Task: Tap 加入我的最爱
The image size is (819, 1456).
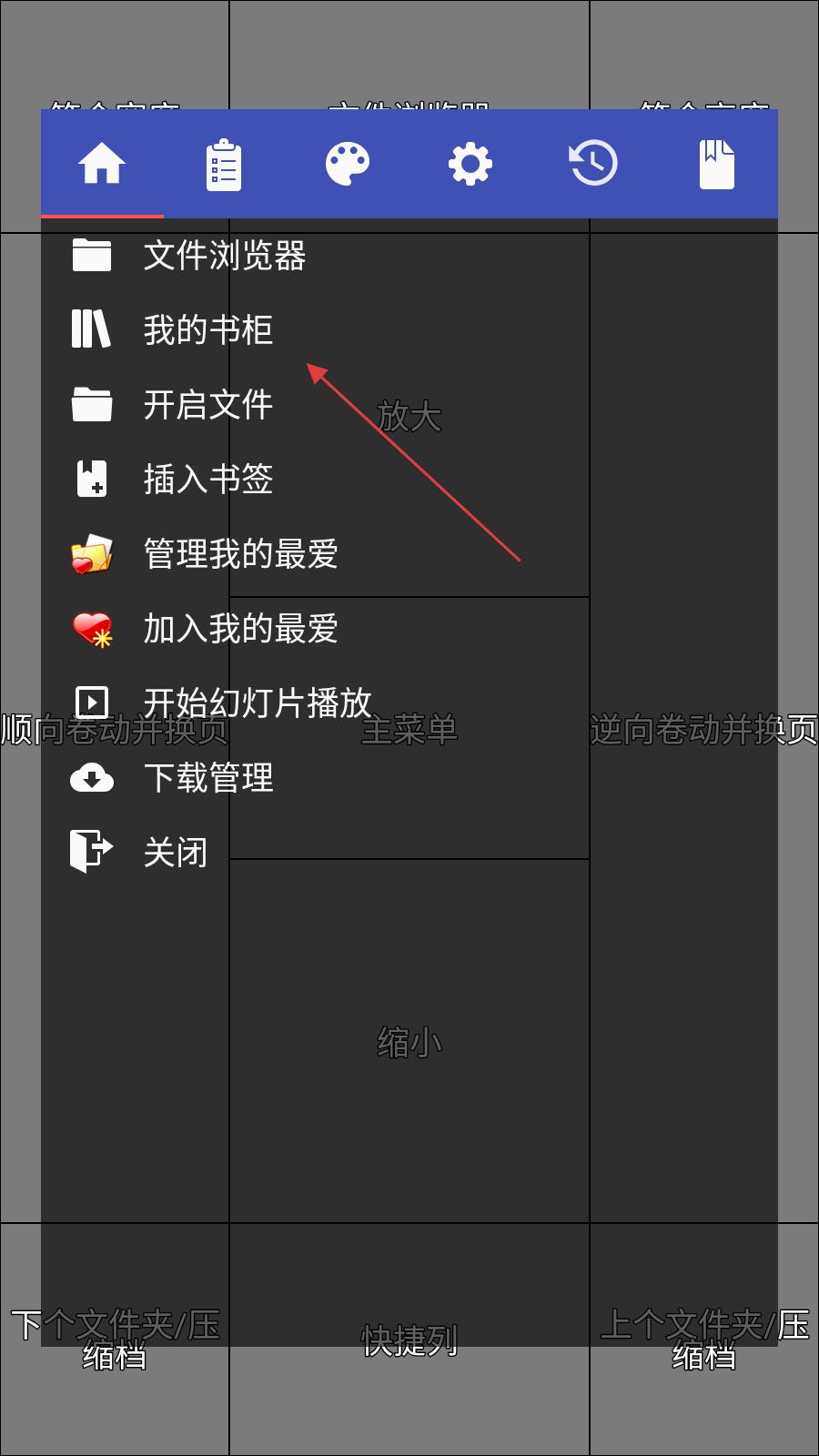Action: click(409, 629)
